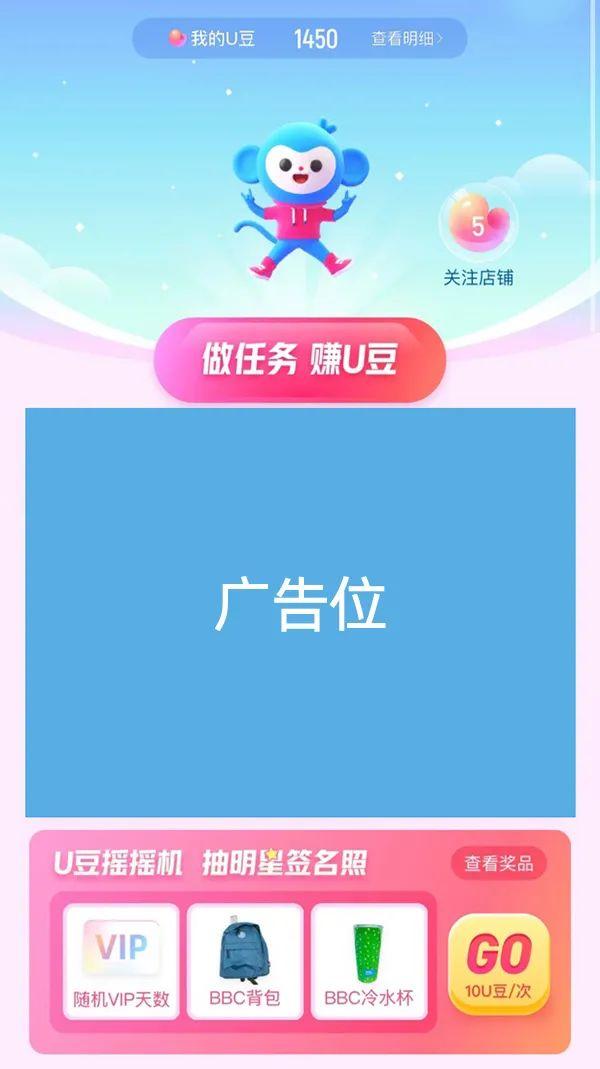This screenshot has width=600, height=1069.
Task: Hit GO to draw for 10U豆
Action: pyautogui.click(x=498, y=964)
